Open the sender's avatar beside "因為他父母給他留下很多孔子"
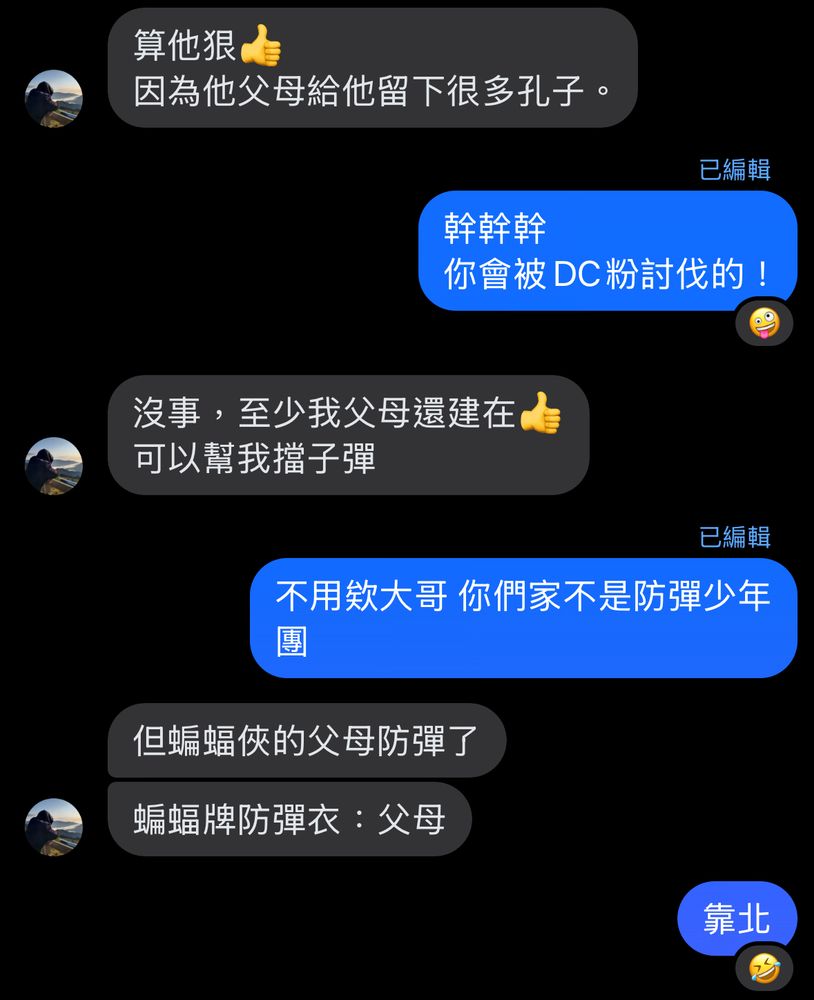This screenshot has width=814, height=1000. [x=53, y=98]
